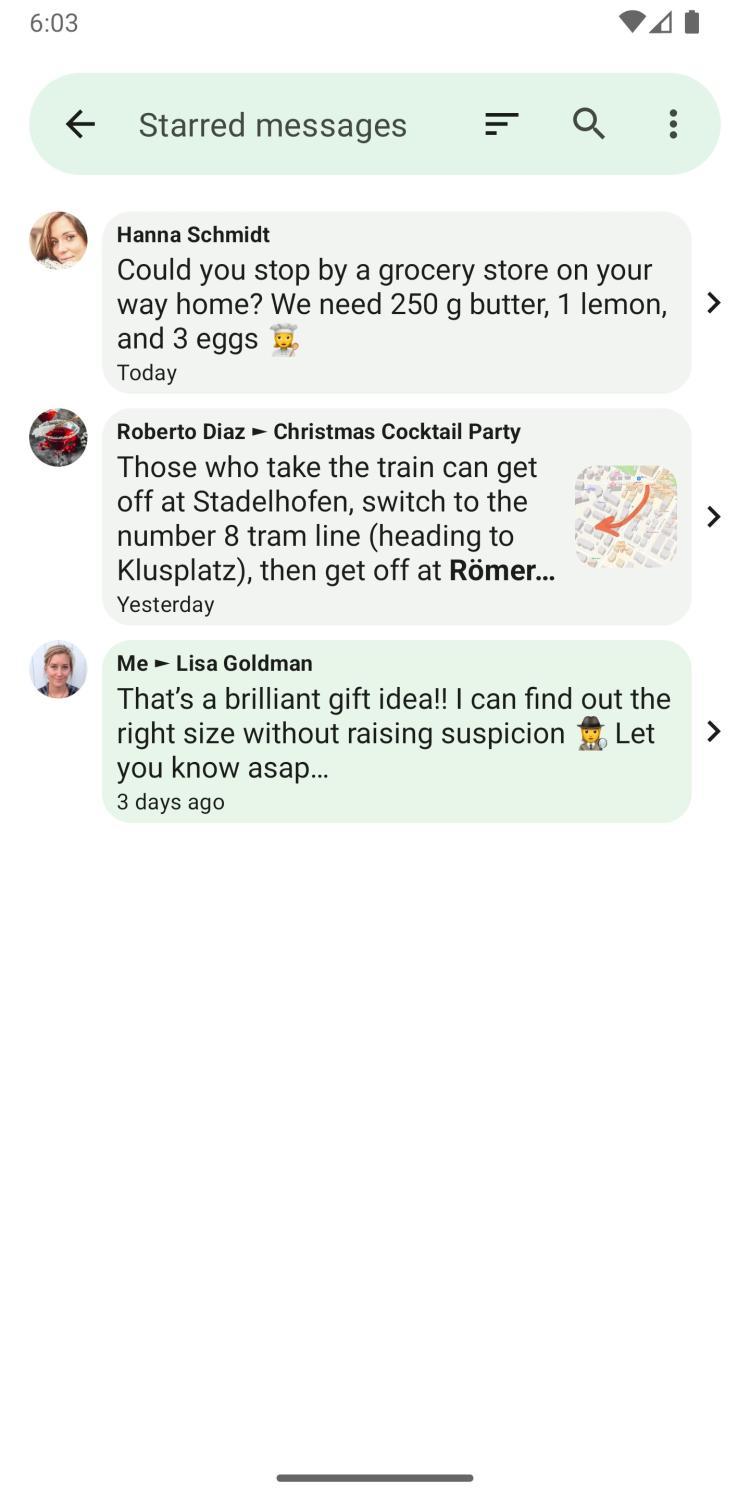Search starred messages

pos(589,124)
